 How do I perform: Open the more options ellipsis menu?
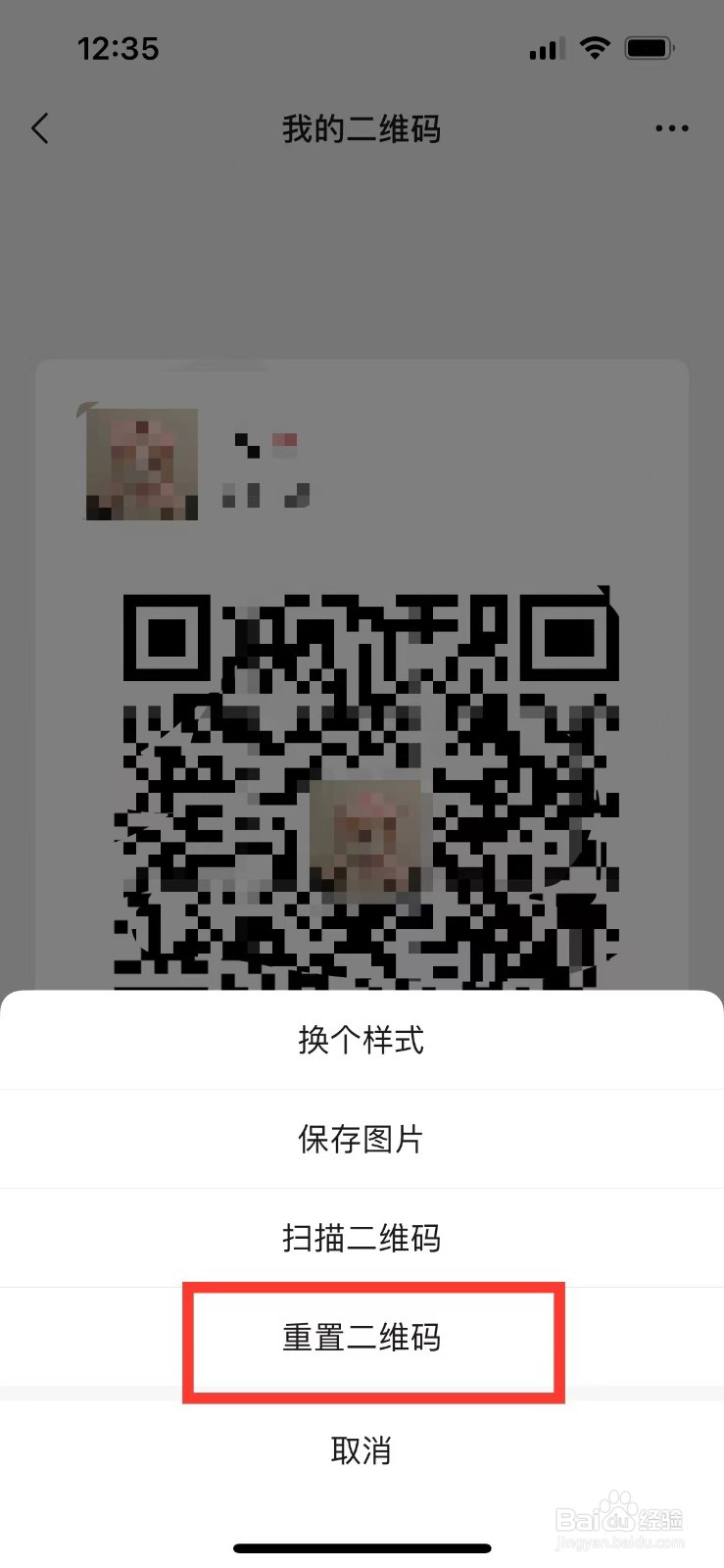pyautogui.click(x=672, y=128)
